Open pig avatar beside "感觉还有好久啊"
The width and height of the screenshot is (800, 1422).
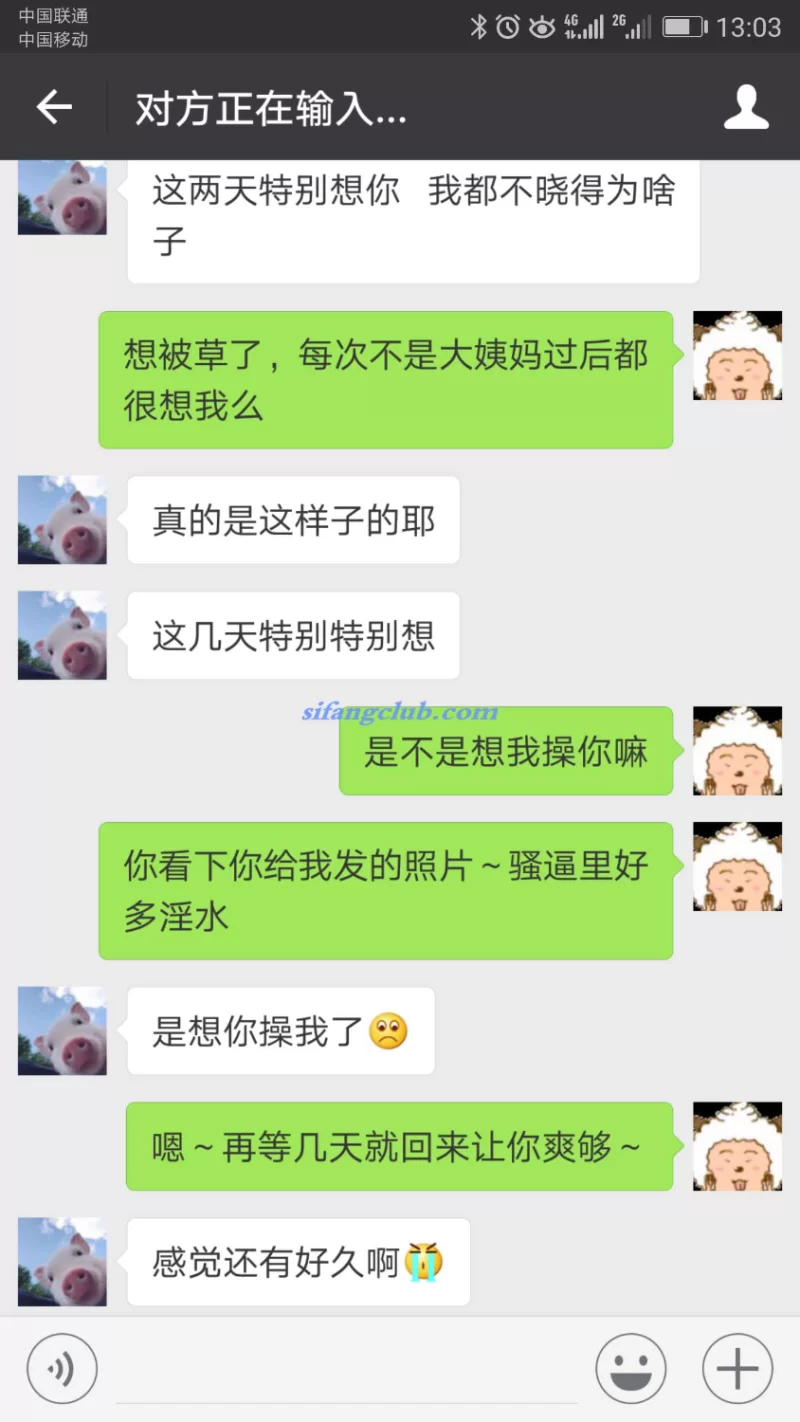coord(62,1262)
